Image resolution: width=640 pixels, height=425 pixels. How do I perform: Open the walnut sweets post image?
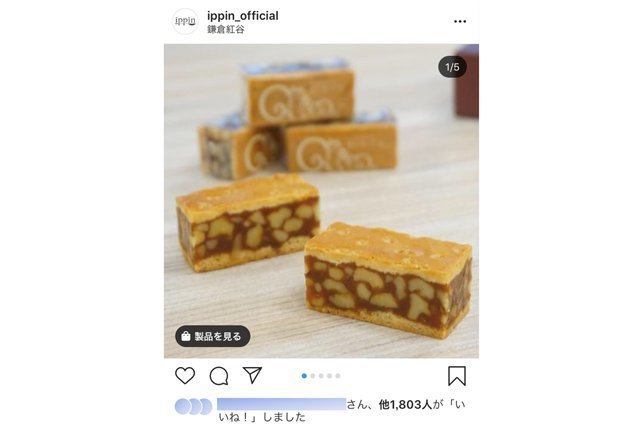point(321,200)
